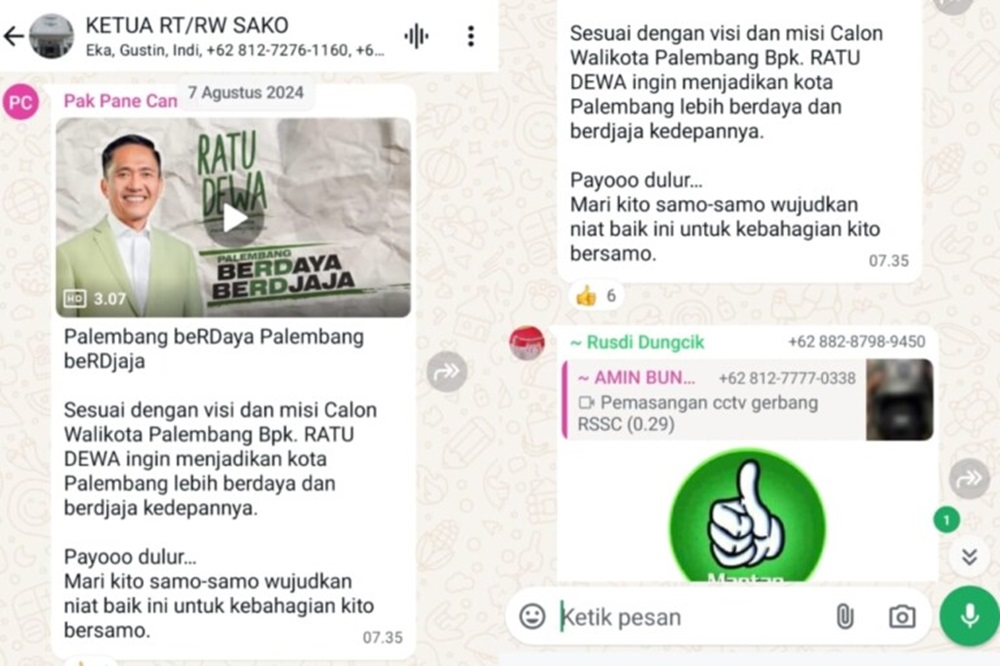This screenshot has height=666, width=1000.
Task: Open KETUA RT/RW SAKO group info
Action: click(x=235, y=36)
